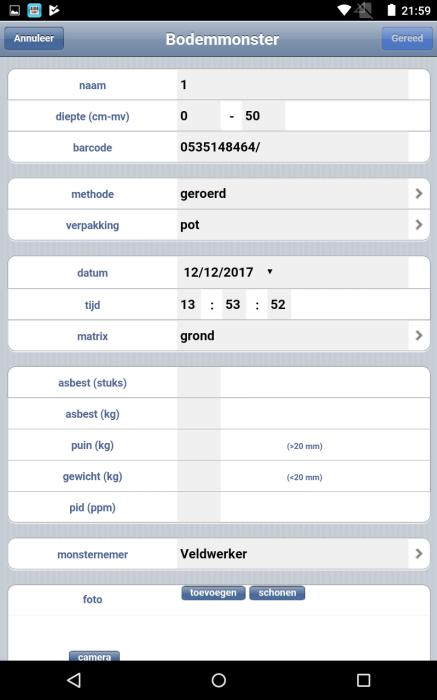The height and width of the screenshot is (700, 437).
Task: Select the asbest (kg) input field
Action: click(199, 414)
